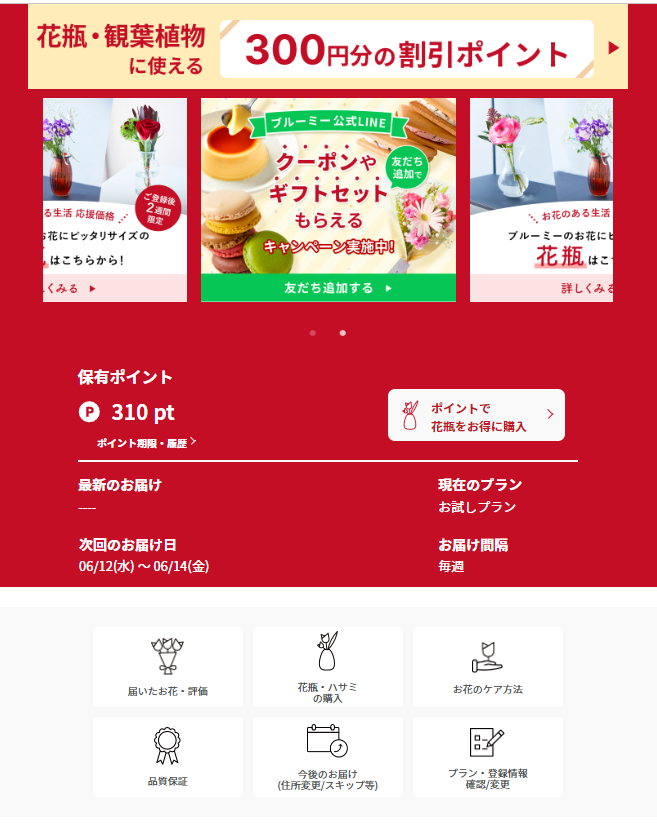The width and height of the screenshot is (657, 837).
Task: Open the 応援価格 vase card on the left
Action: (115, 200)
